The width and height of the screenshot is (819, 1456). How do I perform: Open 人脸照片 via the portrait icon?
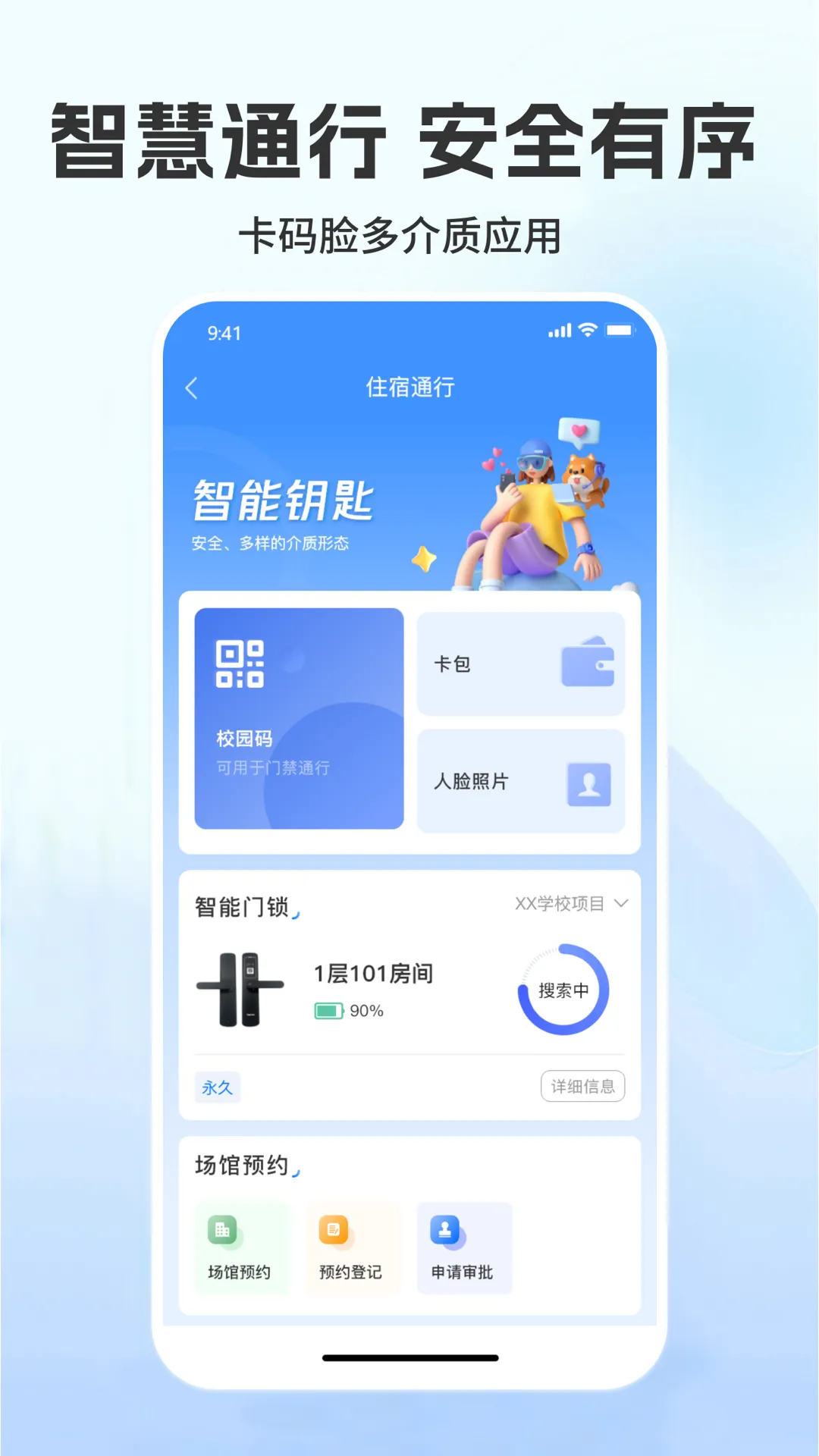click(x=590, y=785)
